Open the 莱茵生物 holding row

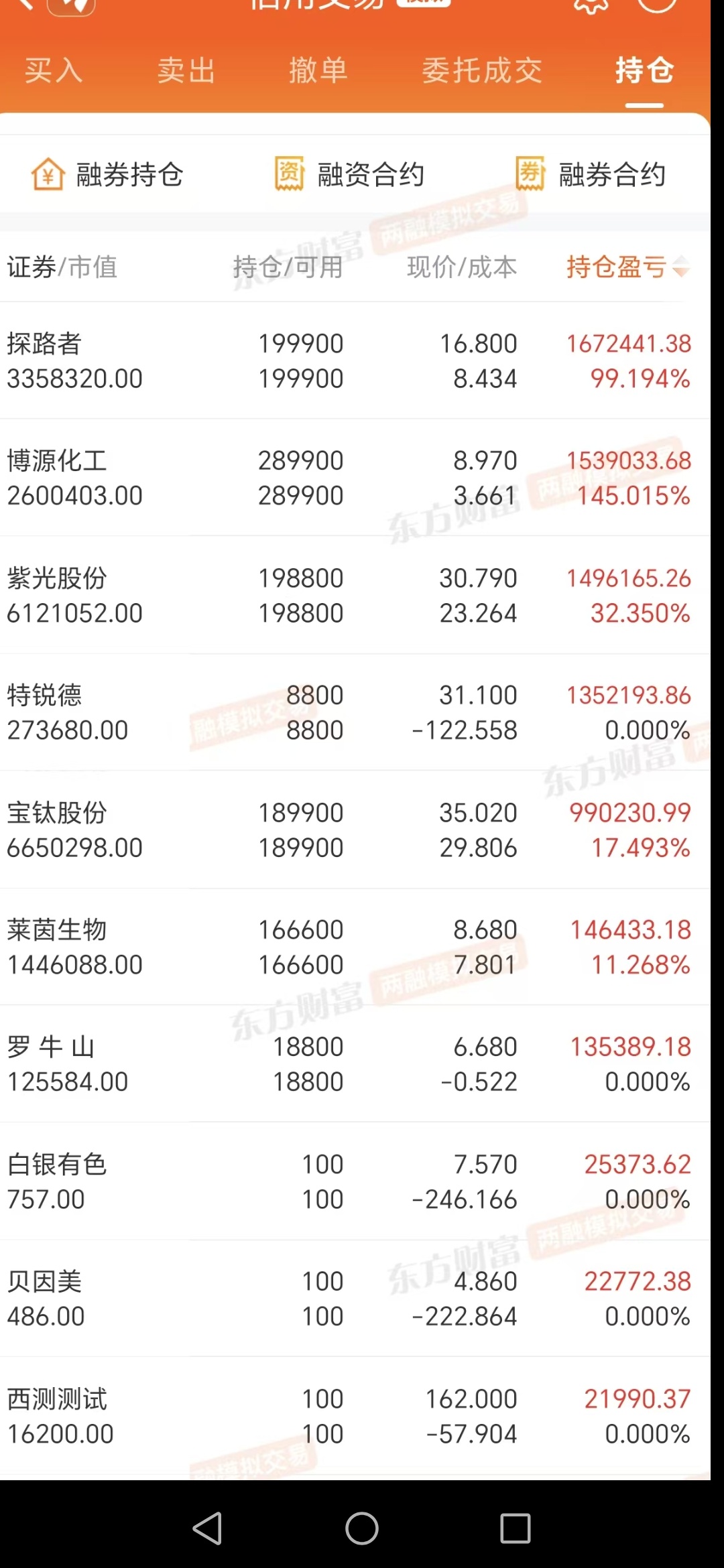[355, 947]
